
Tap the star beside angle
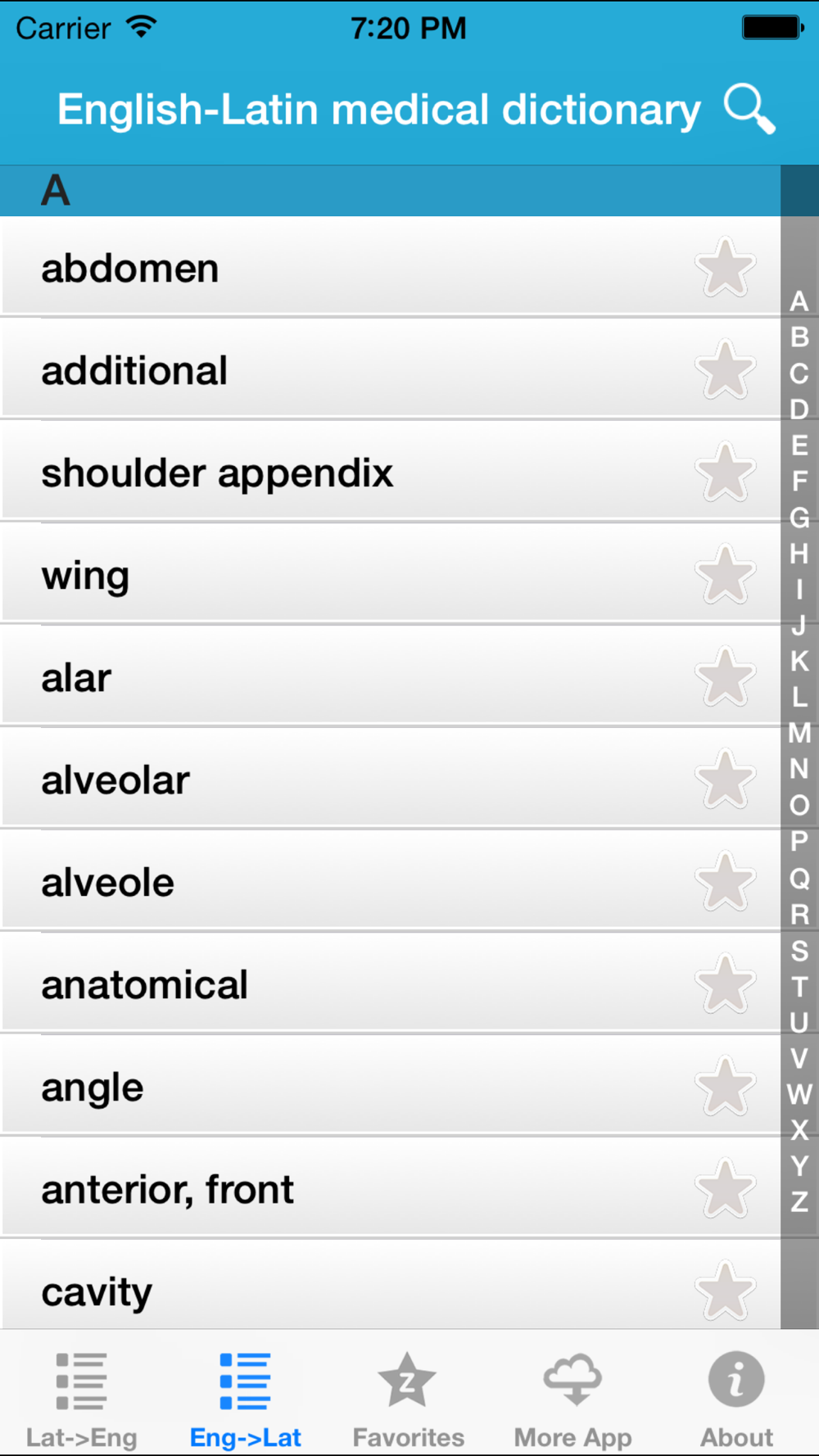(x=725, y=1087)
